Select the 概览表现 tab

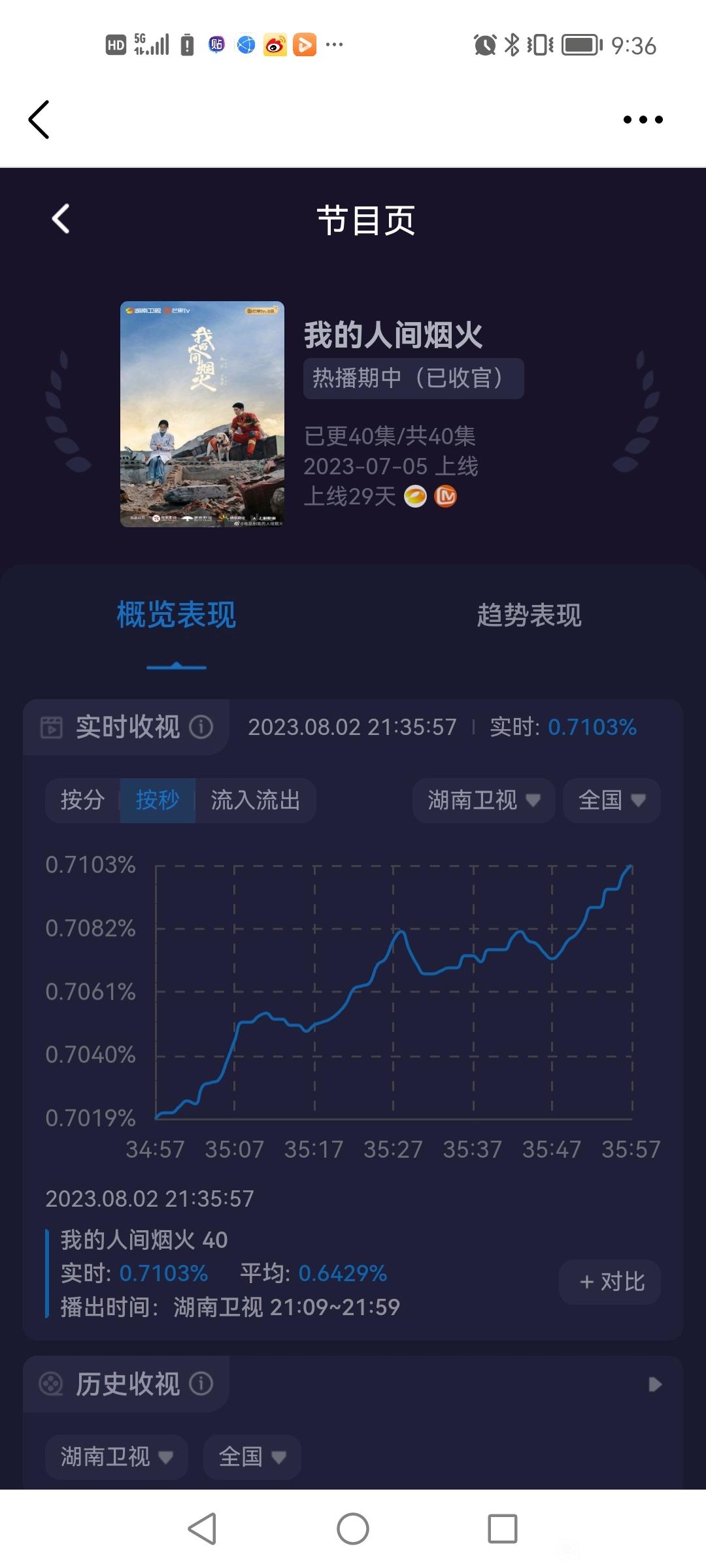click(x=176, y=615)
